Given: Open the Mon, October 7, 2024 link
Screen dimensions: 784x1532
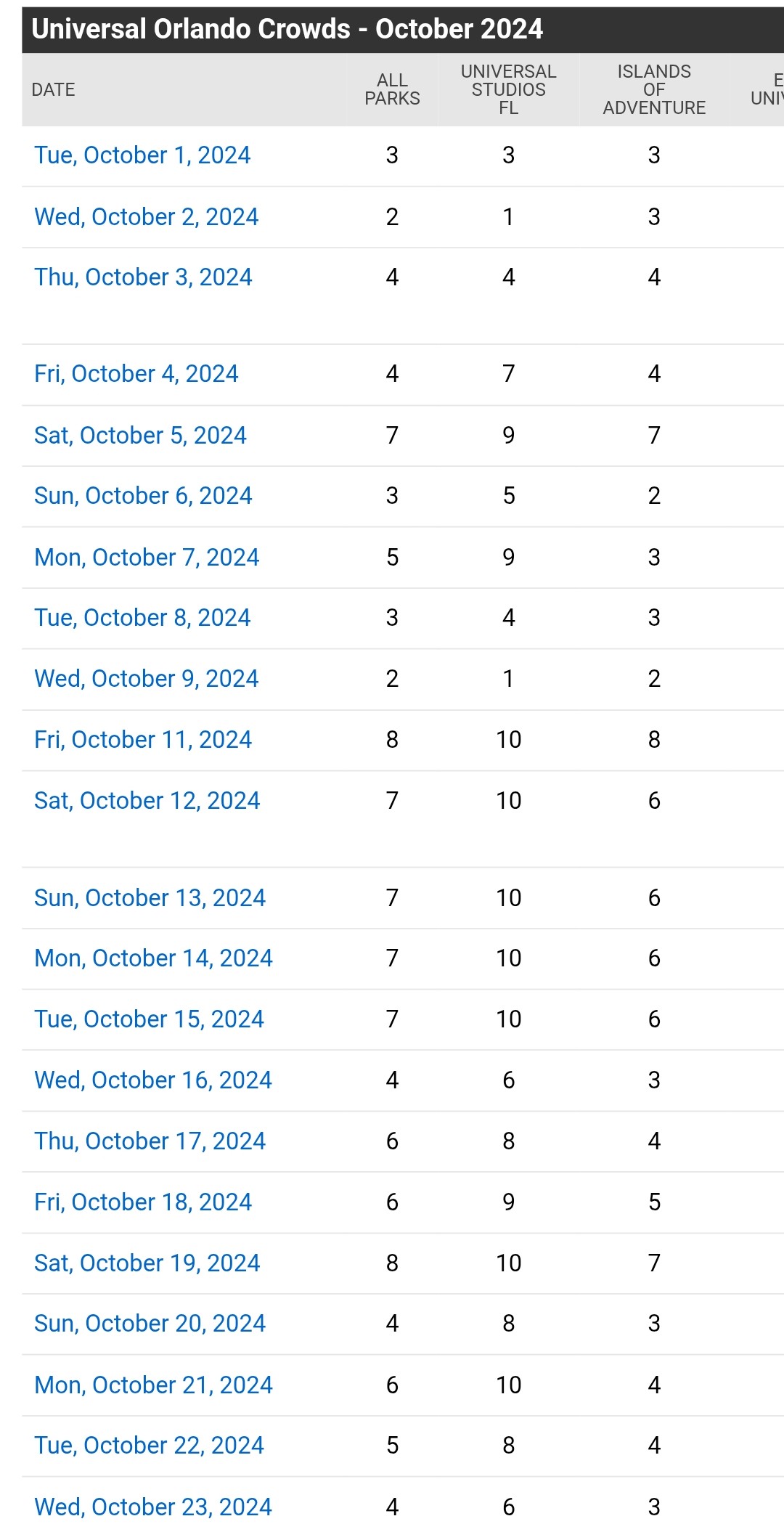Looking at the screenshot, I should tap(147, 558).
